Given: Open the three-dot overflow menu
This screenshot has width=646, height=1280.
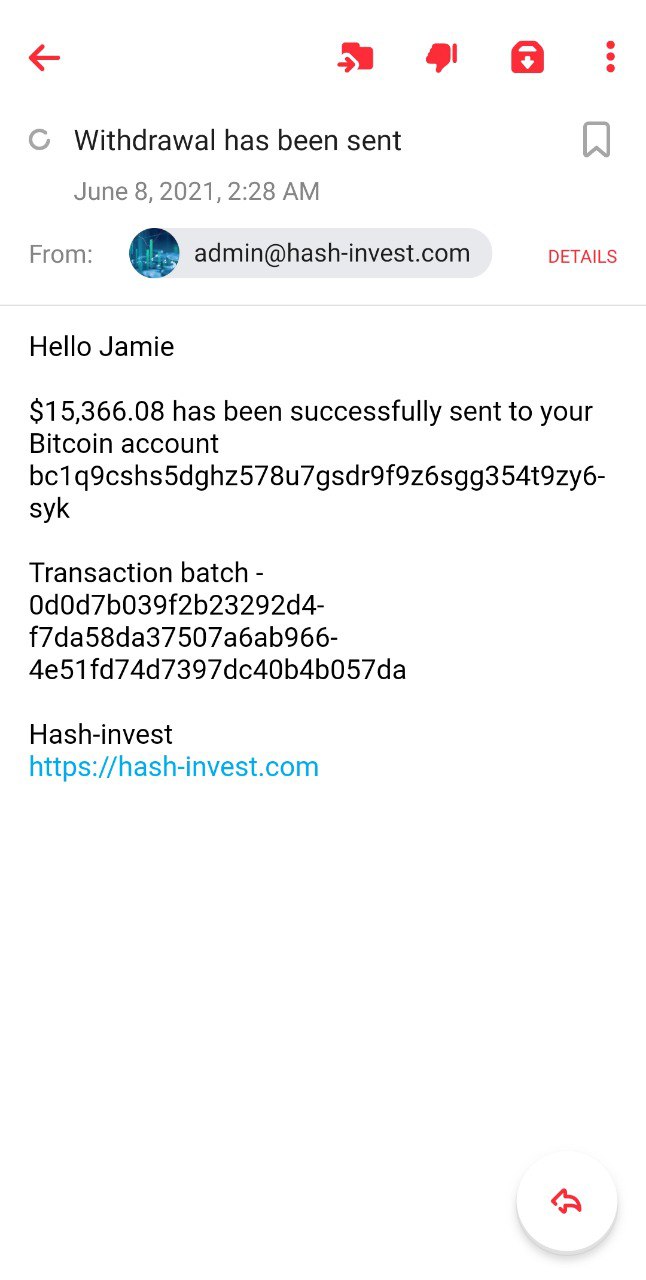Looking at the screenshot, I should point(610,57).
